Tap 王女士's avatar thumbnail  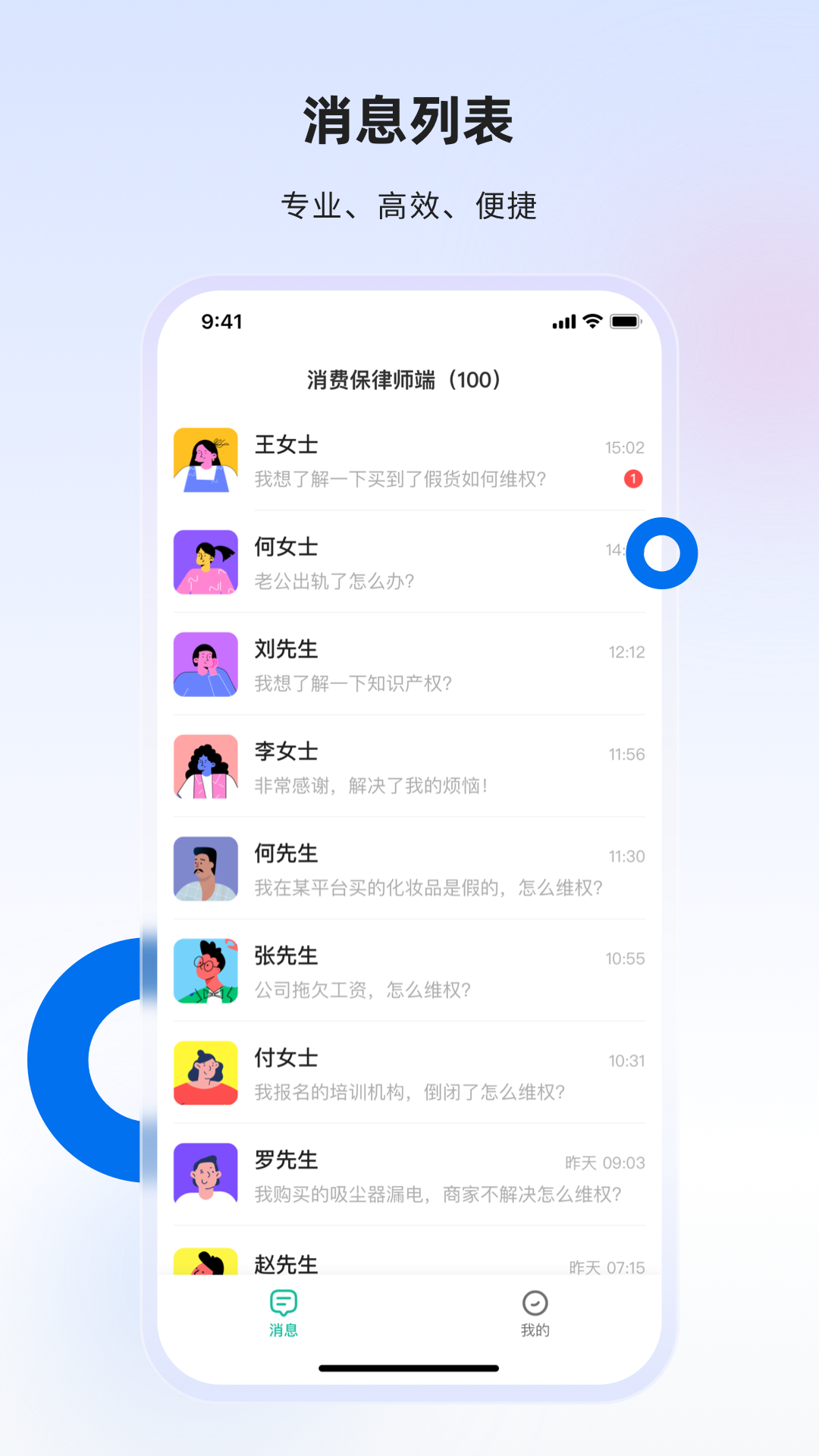(206, 460)
